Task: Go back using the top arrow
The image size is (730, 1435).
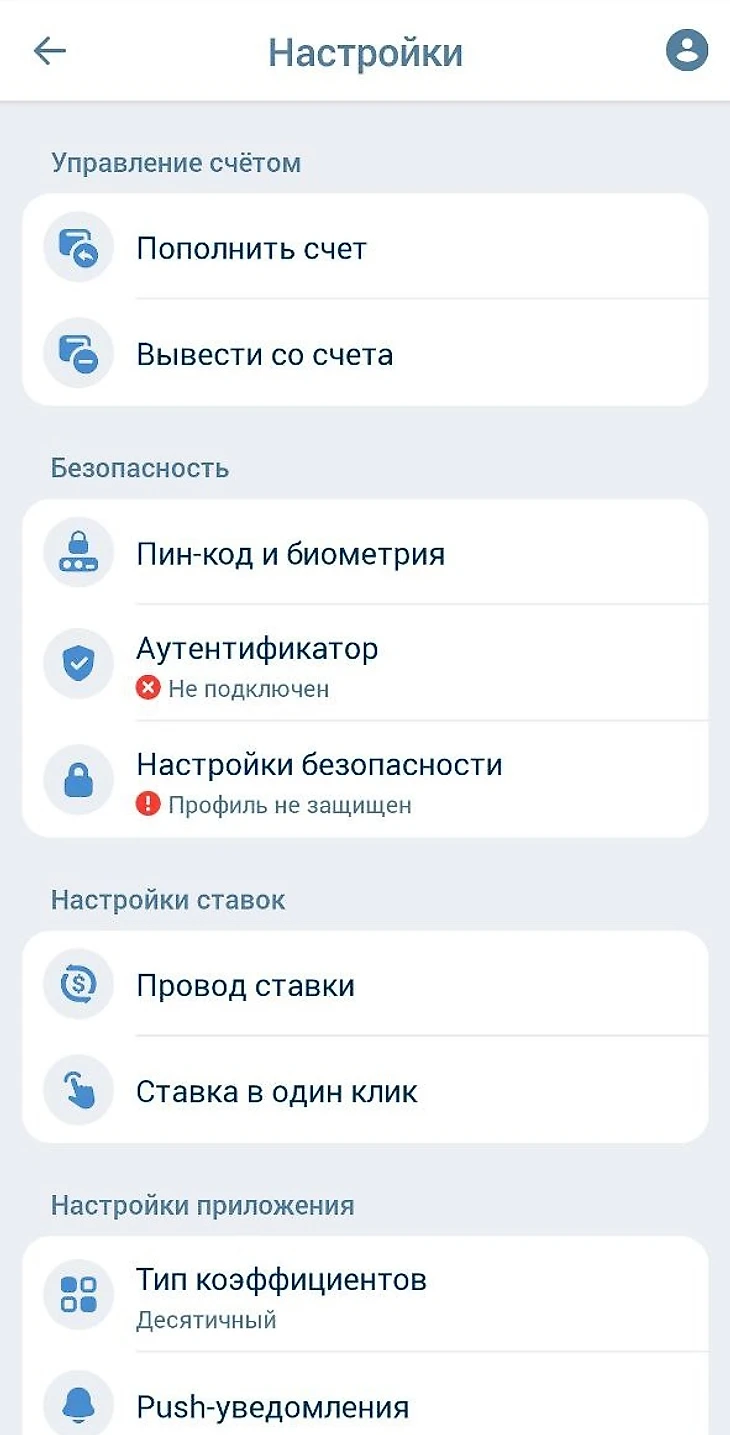Action: (x=49, y=51)
